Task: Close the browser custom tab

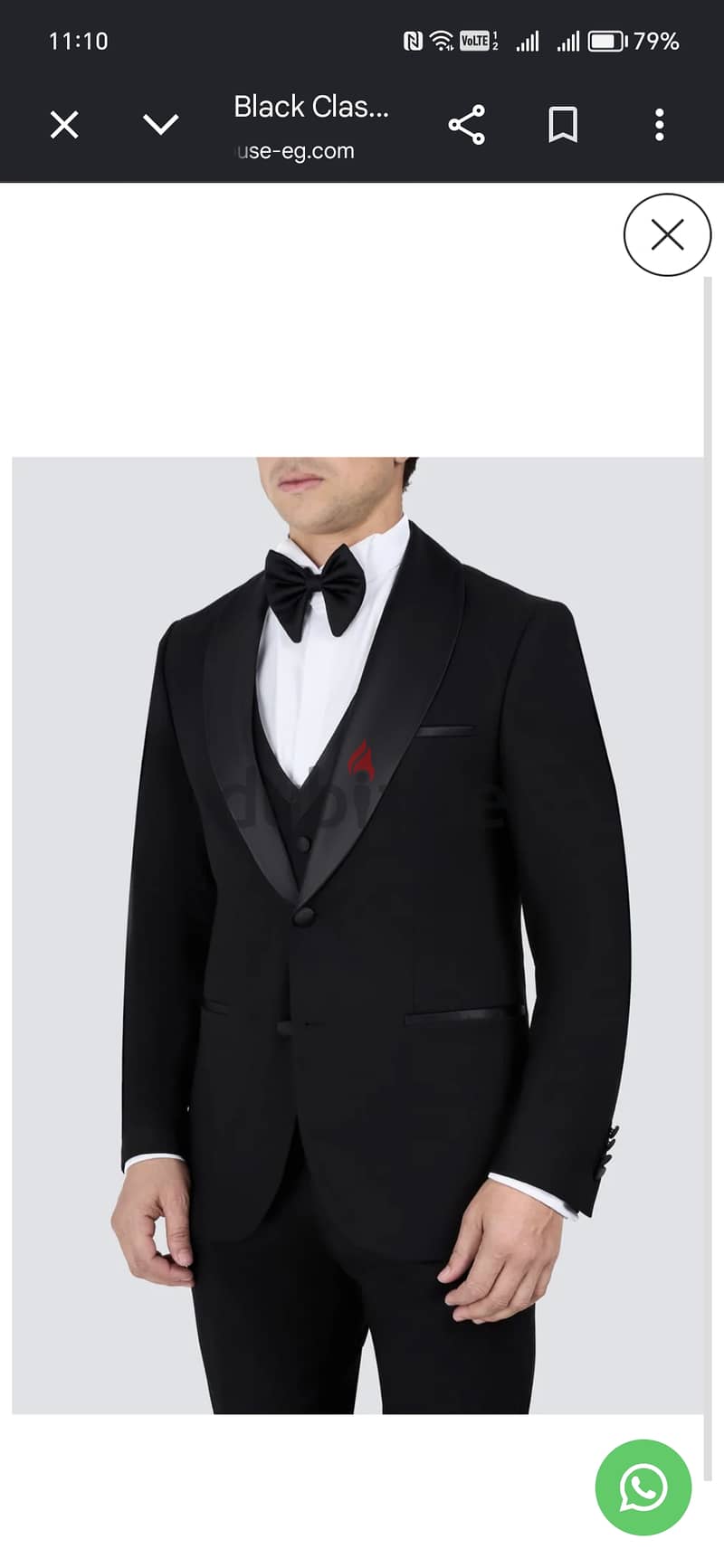Action: pos(64,125)
